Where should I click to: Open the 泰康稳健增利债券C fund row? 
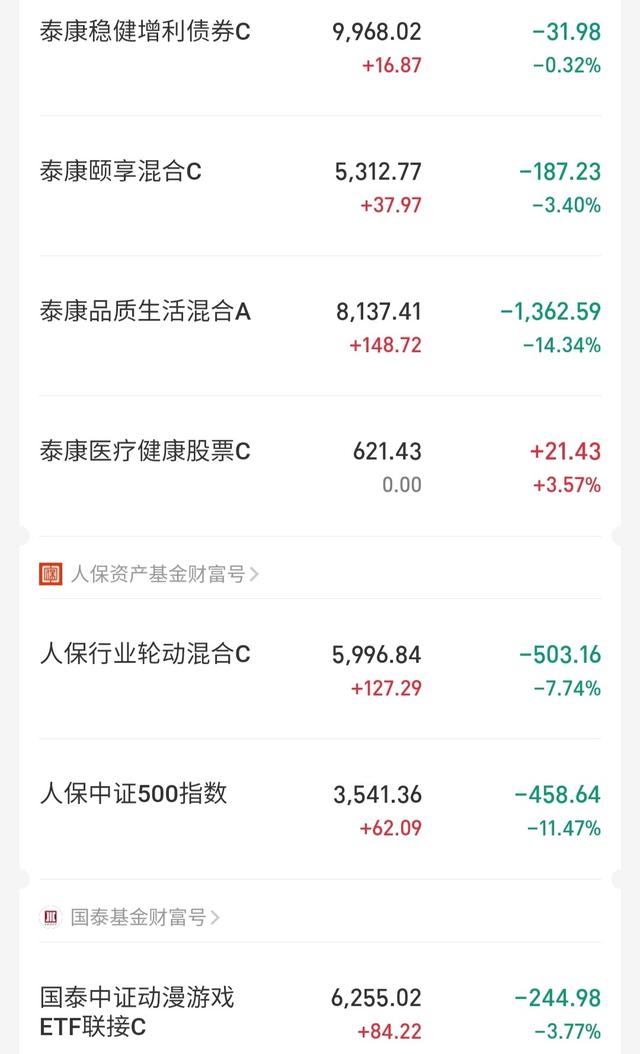pos(320,47)
